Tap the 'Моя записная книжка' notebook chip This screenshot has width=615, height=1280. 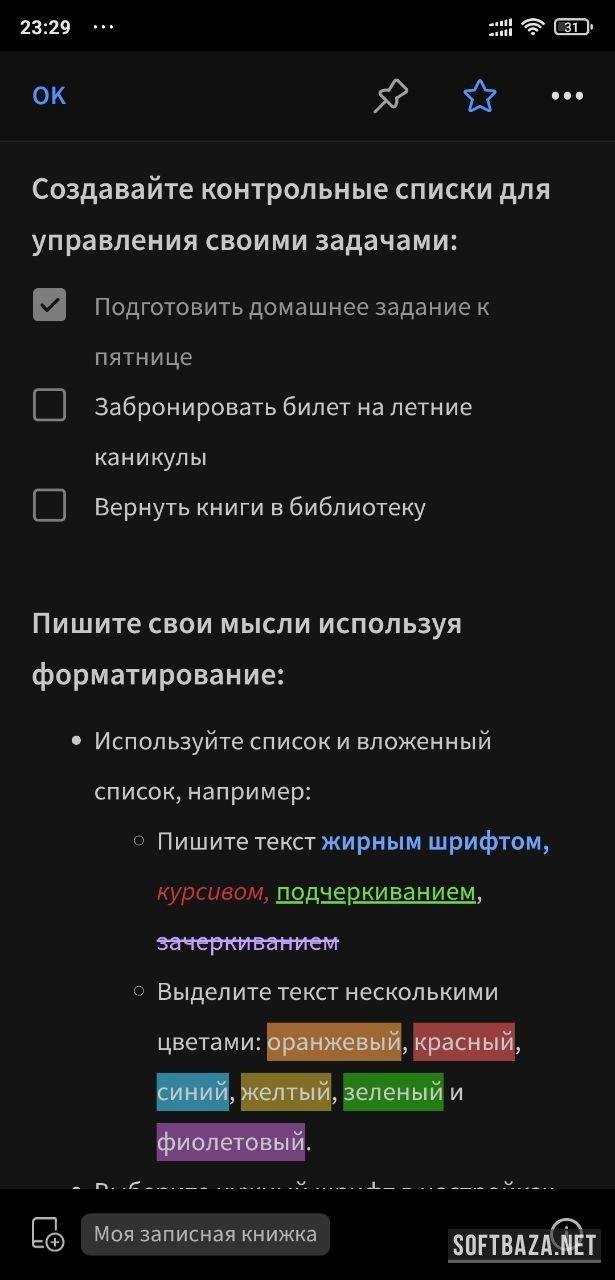tap(205, 1234)
